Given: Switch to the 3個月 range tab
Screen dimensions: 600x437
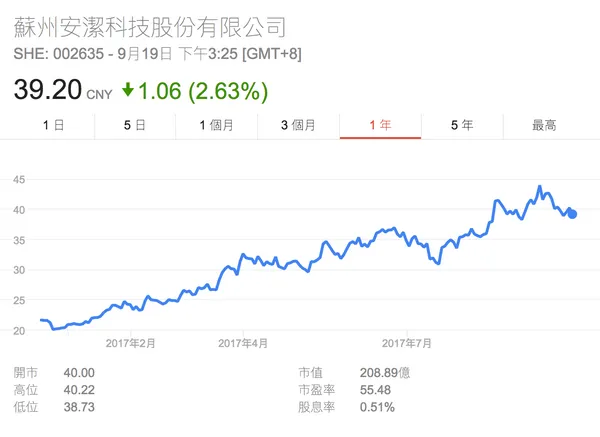Looking at the screenshot, I should click(x=298, y=125).
